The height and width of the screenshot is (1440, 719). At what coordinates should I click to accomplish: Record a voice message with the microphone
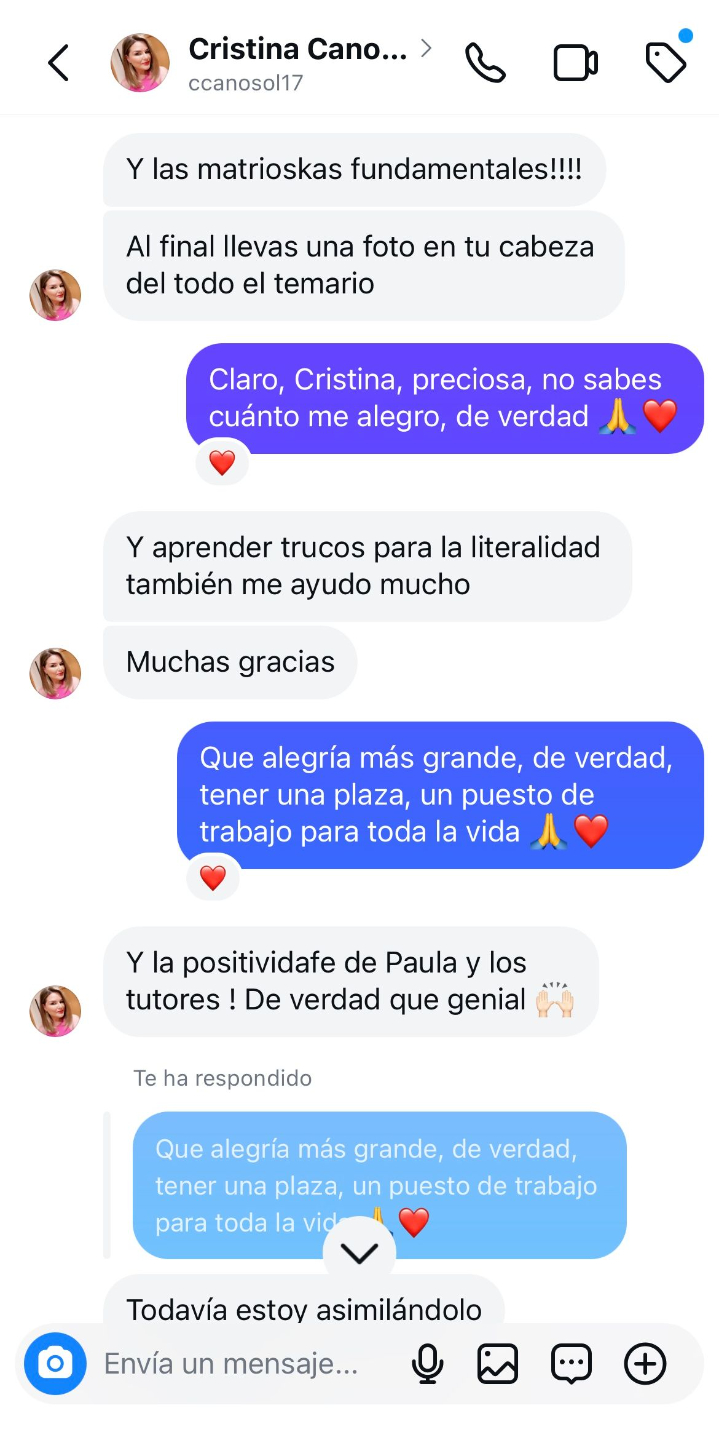point(428,1363)
